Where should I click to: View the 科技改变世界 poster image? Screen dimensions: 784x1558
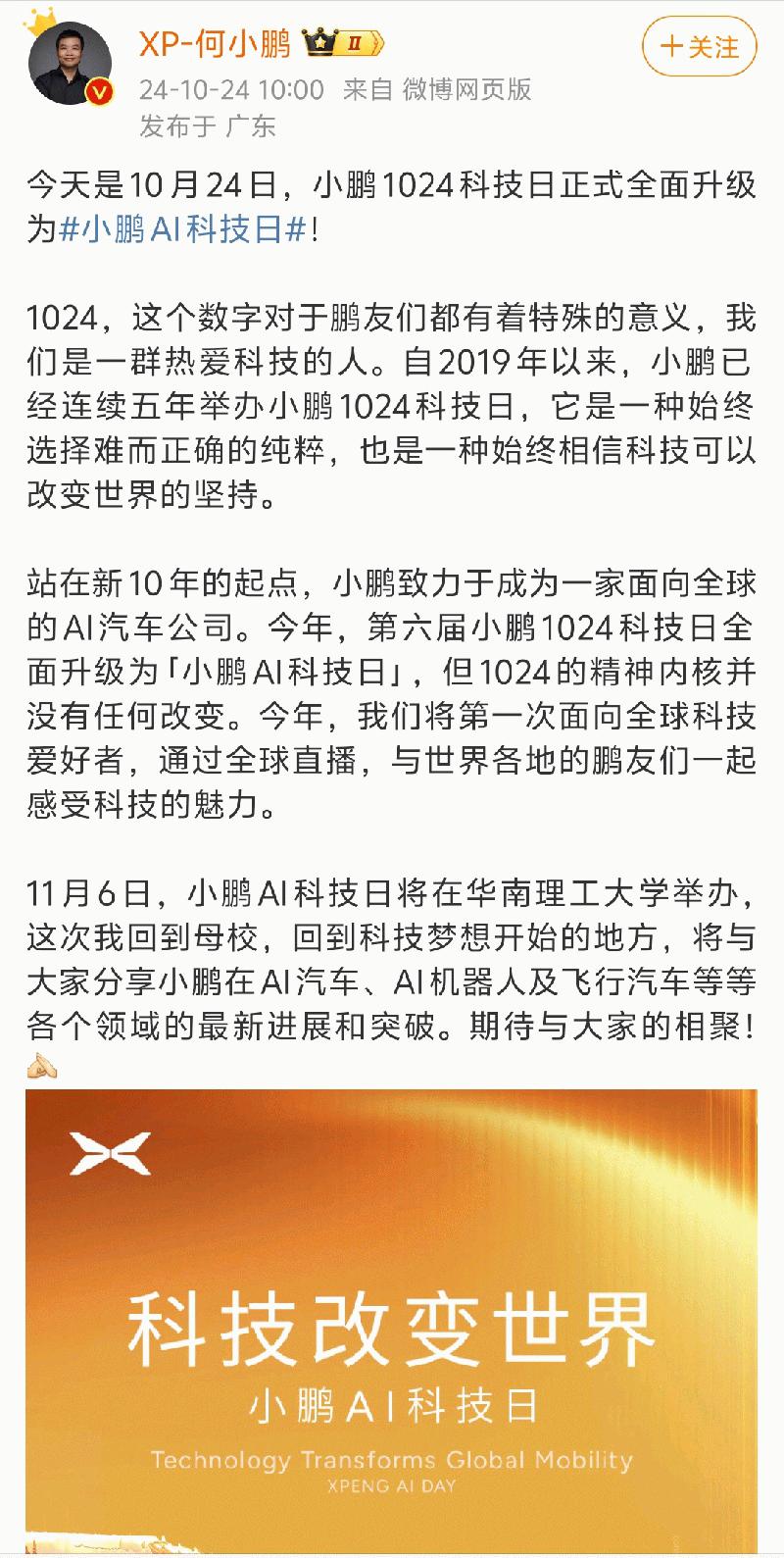pyautogui.click(x=391, y=1322)
